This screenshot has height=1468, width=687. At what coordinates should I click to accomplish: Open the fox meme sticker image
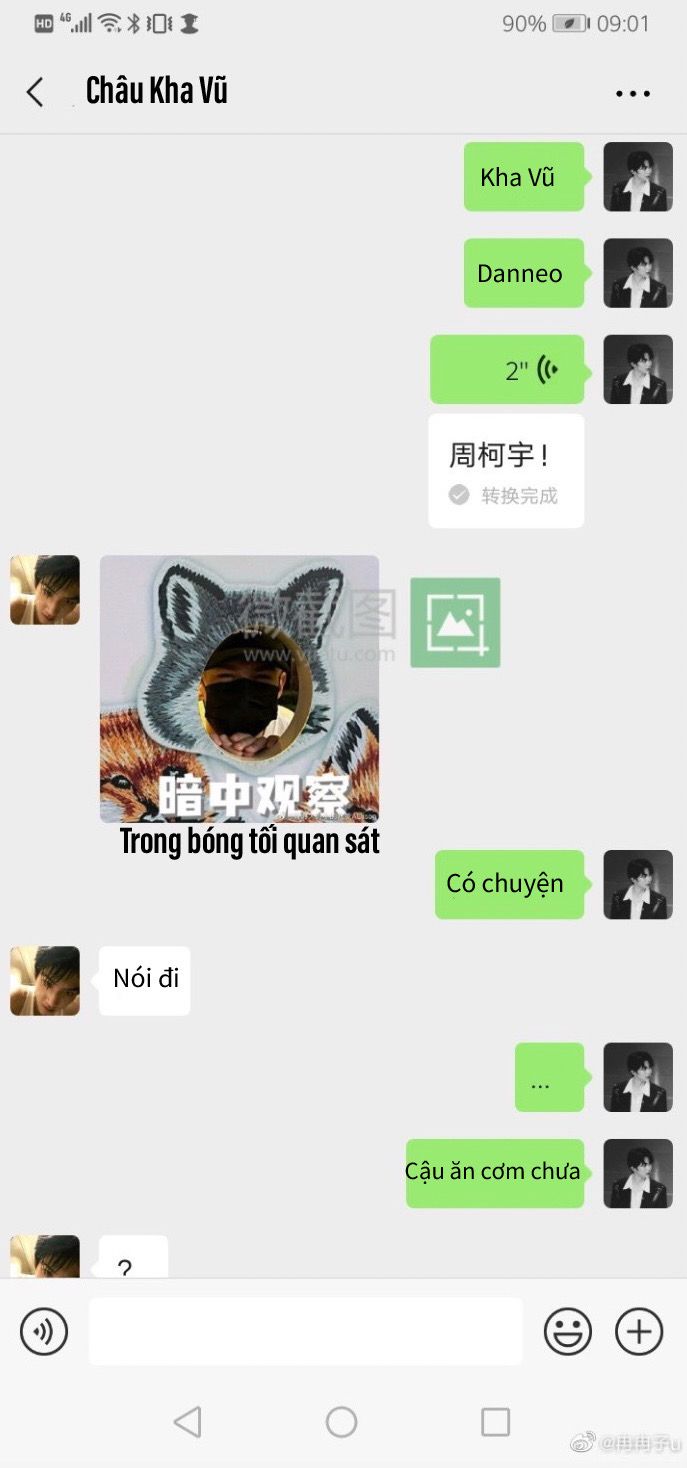[x=239, y=689]
